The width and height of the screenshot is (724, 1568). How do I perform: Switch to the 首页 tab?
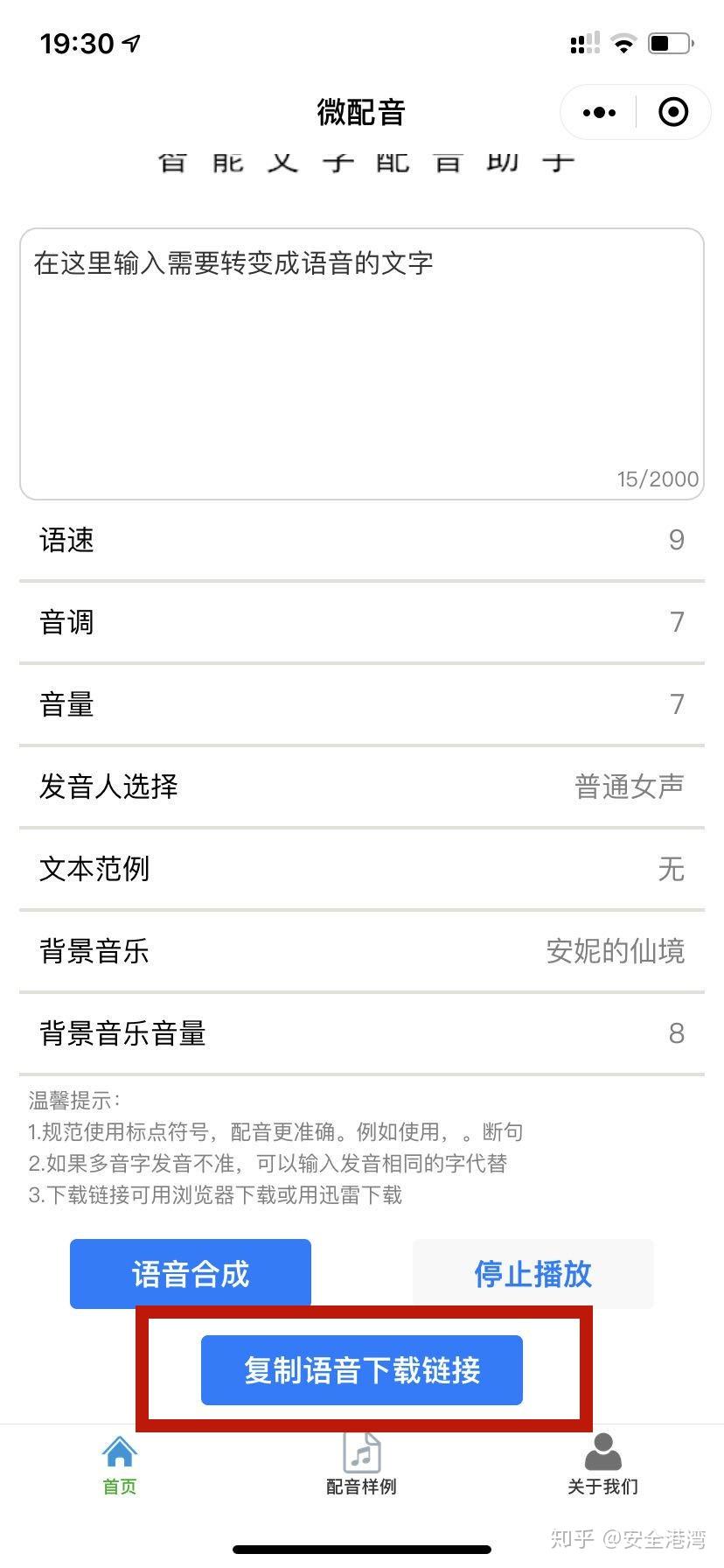120,1465
